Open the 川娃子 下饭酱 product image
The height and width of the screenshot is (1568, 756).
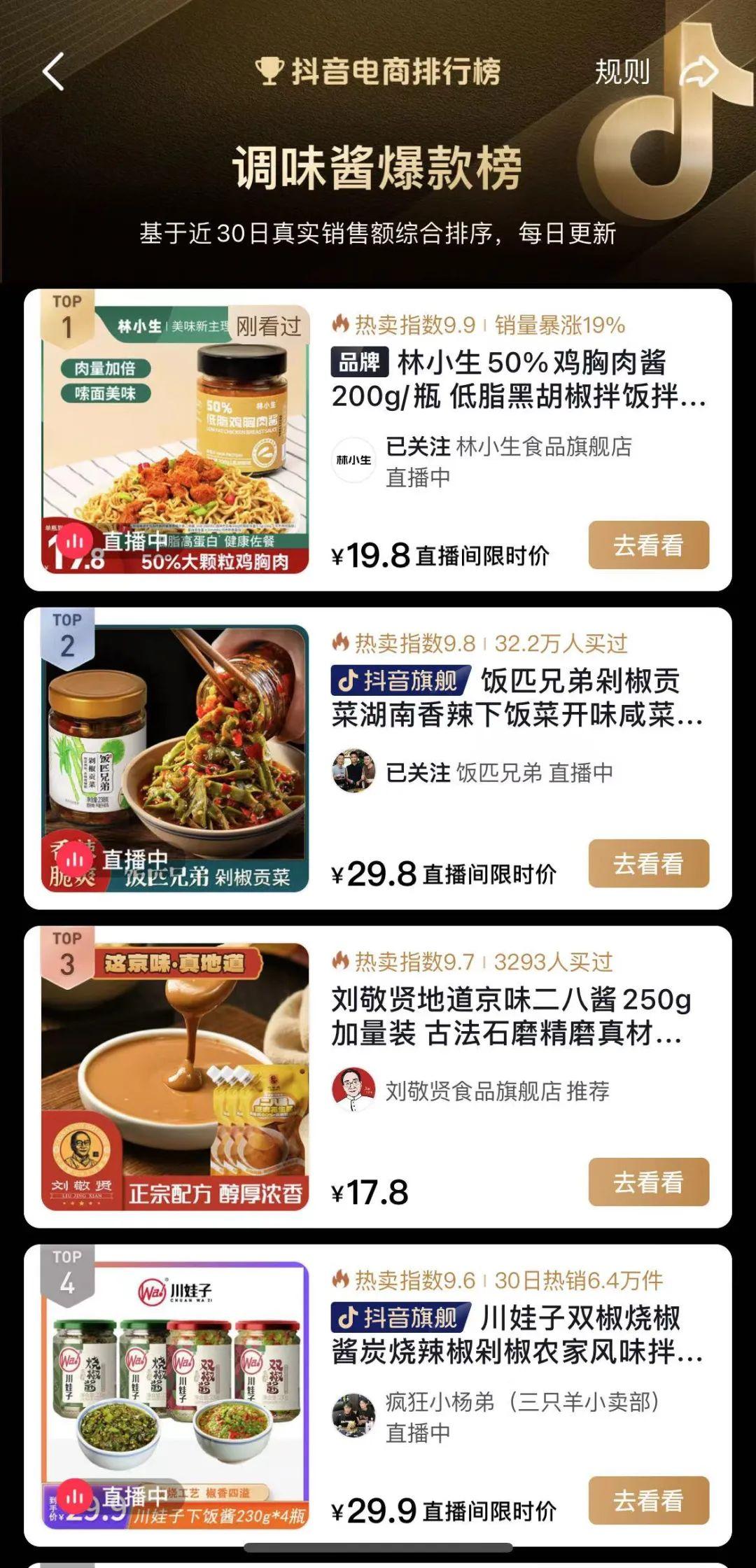point(175,1395)
